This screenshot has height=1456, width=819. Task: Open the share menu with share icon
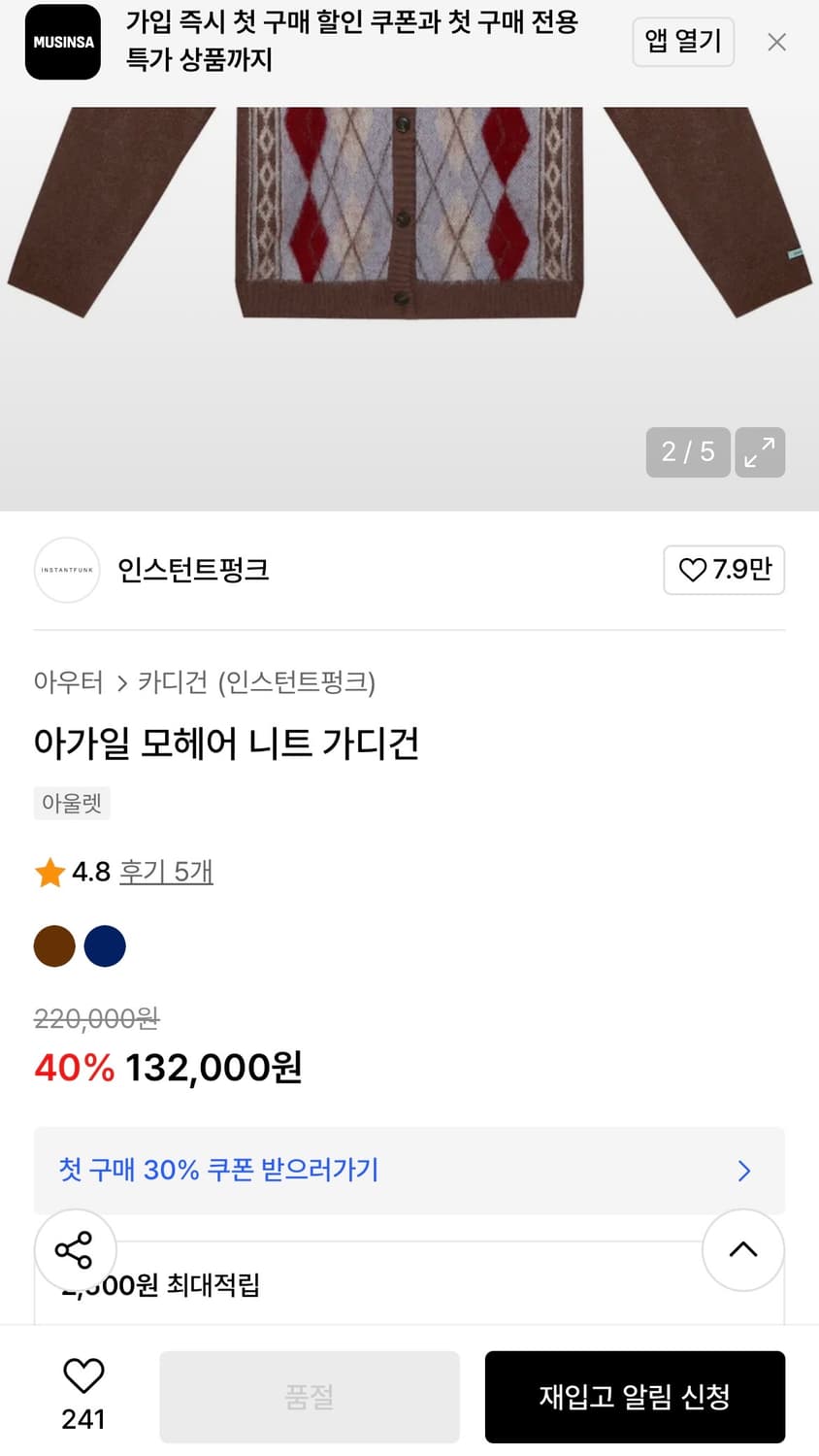pyautogui.click(x=75, y=1250)
